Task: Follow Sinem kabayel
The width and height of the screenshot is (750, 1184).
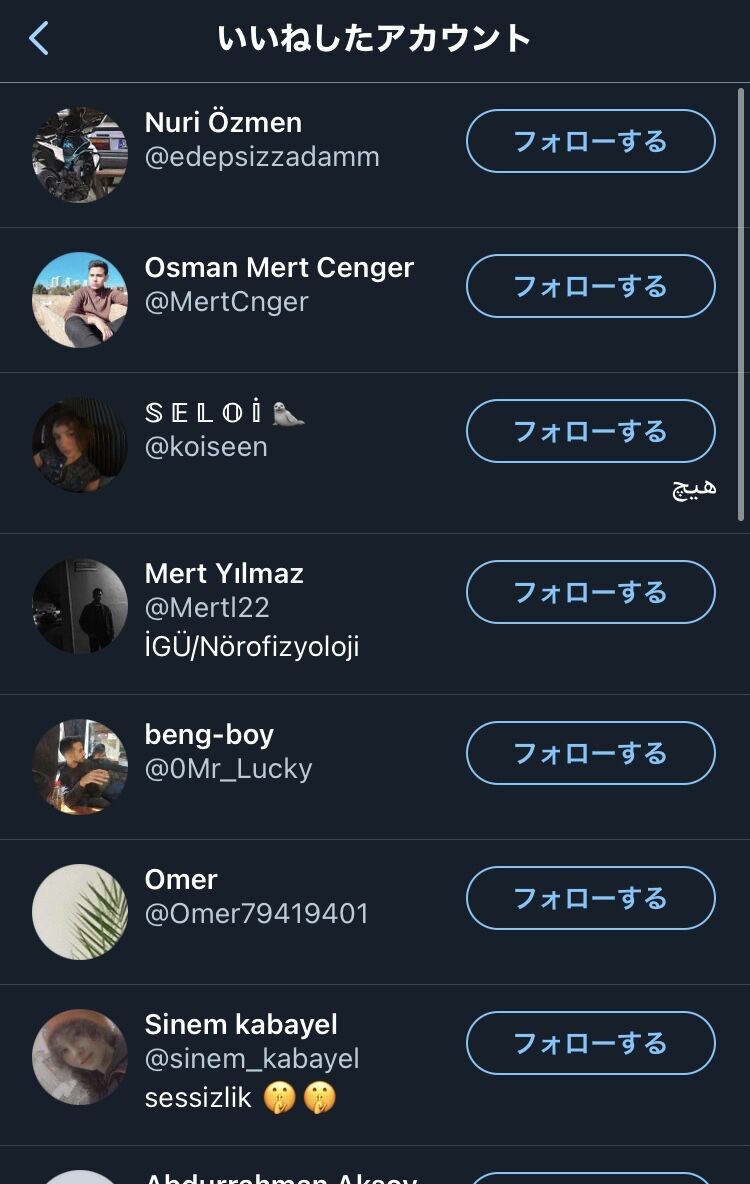Action: [x=590, y=1043]
